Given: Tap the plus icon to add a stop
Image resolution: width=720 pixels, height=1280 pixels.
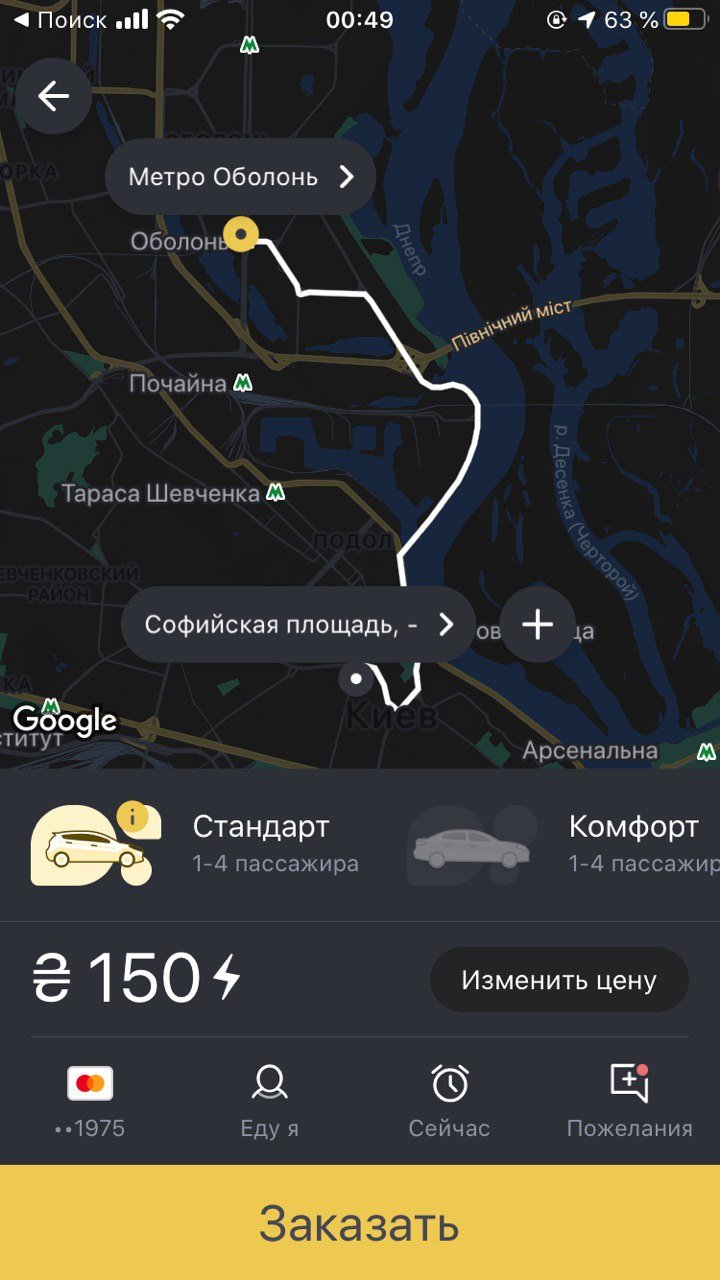Looking at the screenshot, I should 537,625.
